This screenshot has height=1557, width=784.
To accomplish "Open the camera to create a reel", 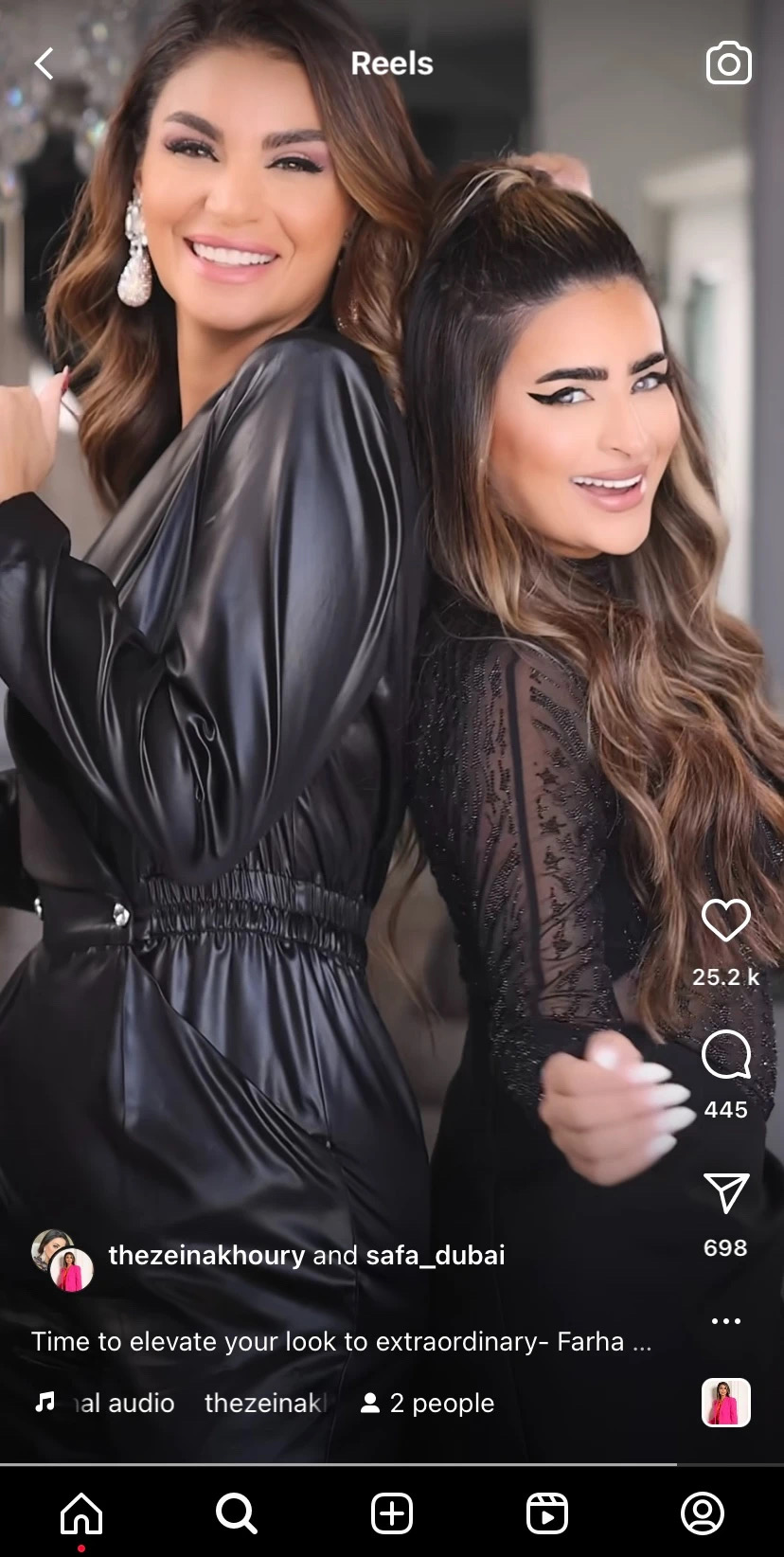I will tap(728, 63).
